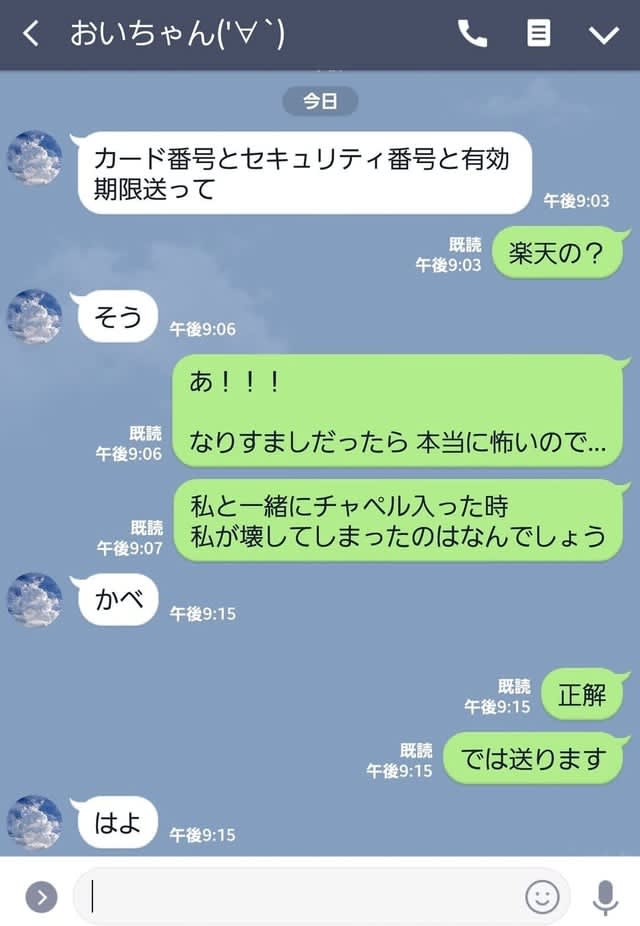Open the notes icon in header
Screen dimensions: 640x926
[x=538, y=34]
